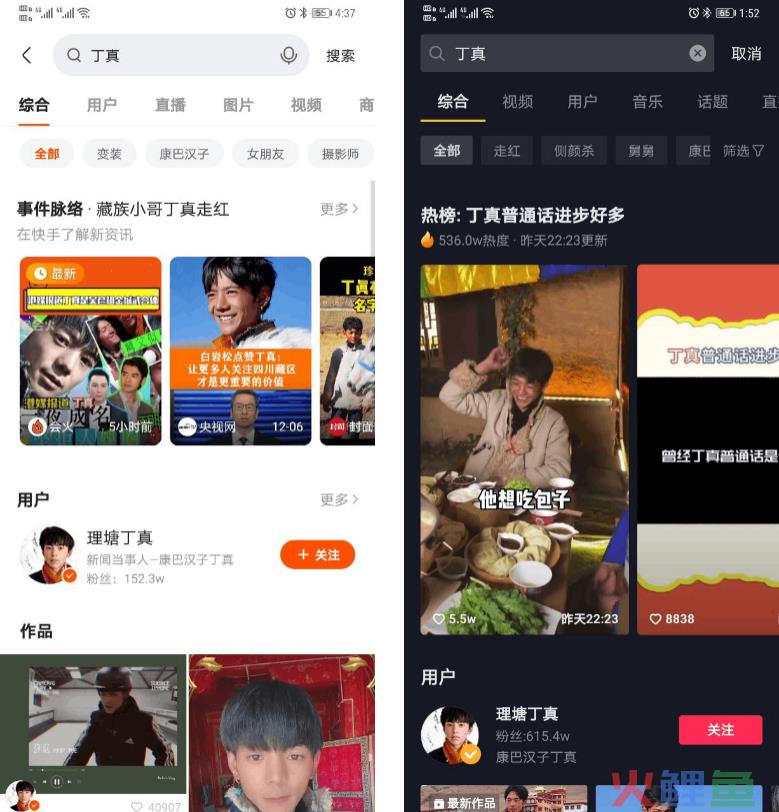
Task: Select the 女朋友 filter chip
Action: (265, 154)
